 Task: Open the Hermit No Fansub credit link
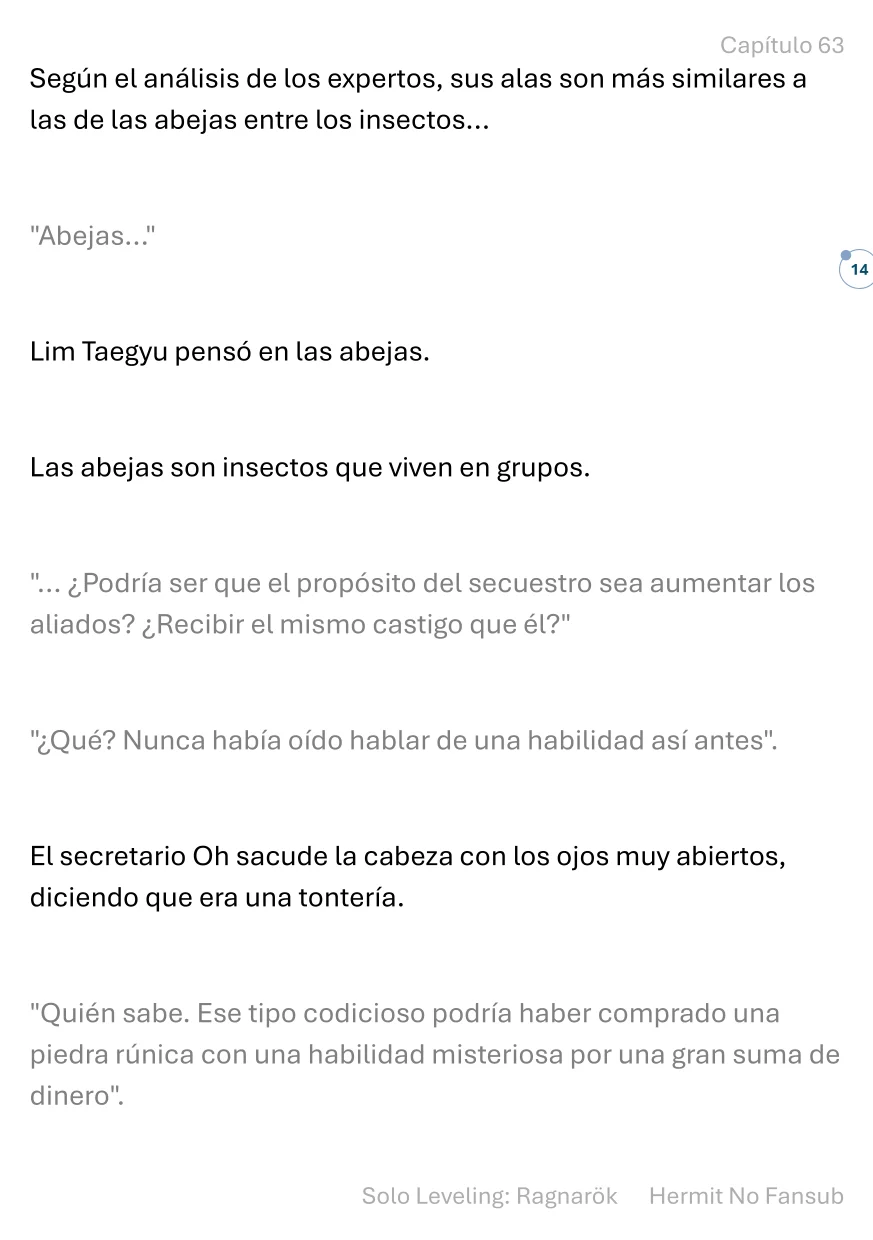click(745, 1196)
